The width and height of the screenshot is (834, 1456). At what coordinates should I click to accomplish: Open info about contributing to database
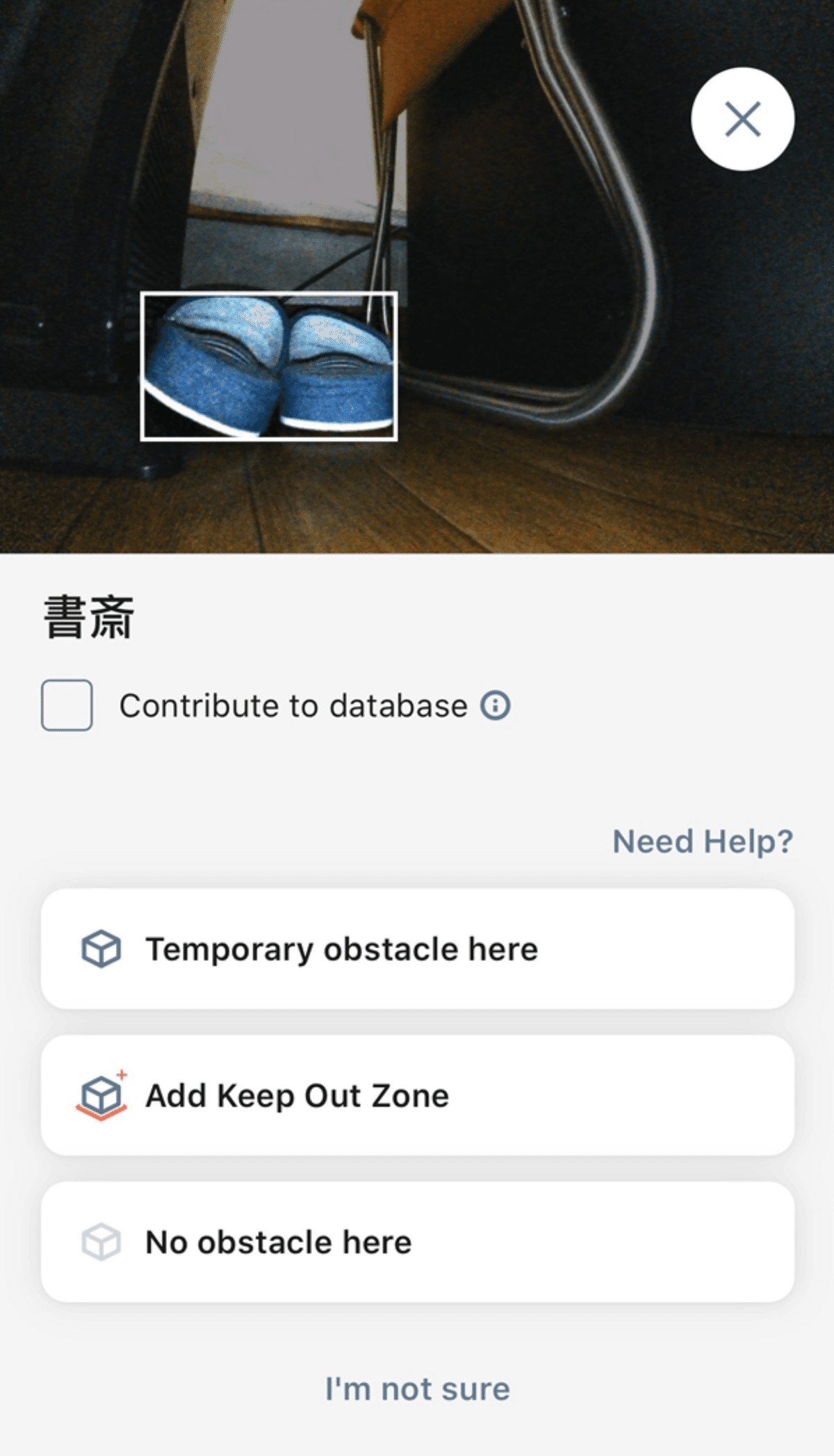click(496, 705)
